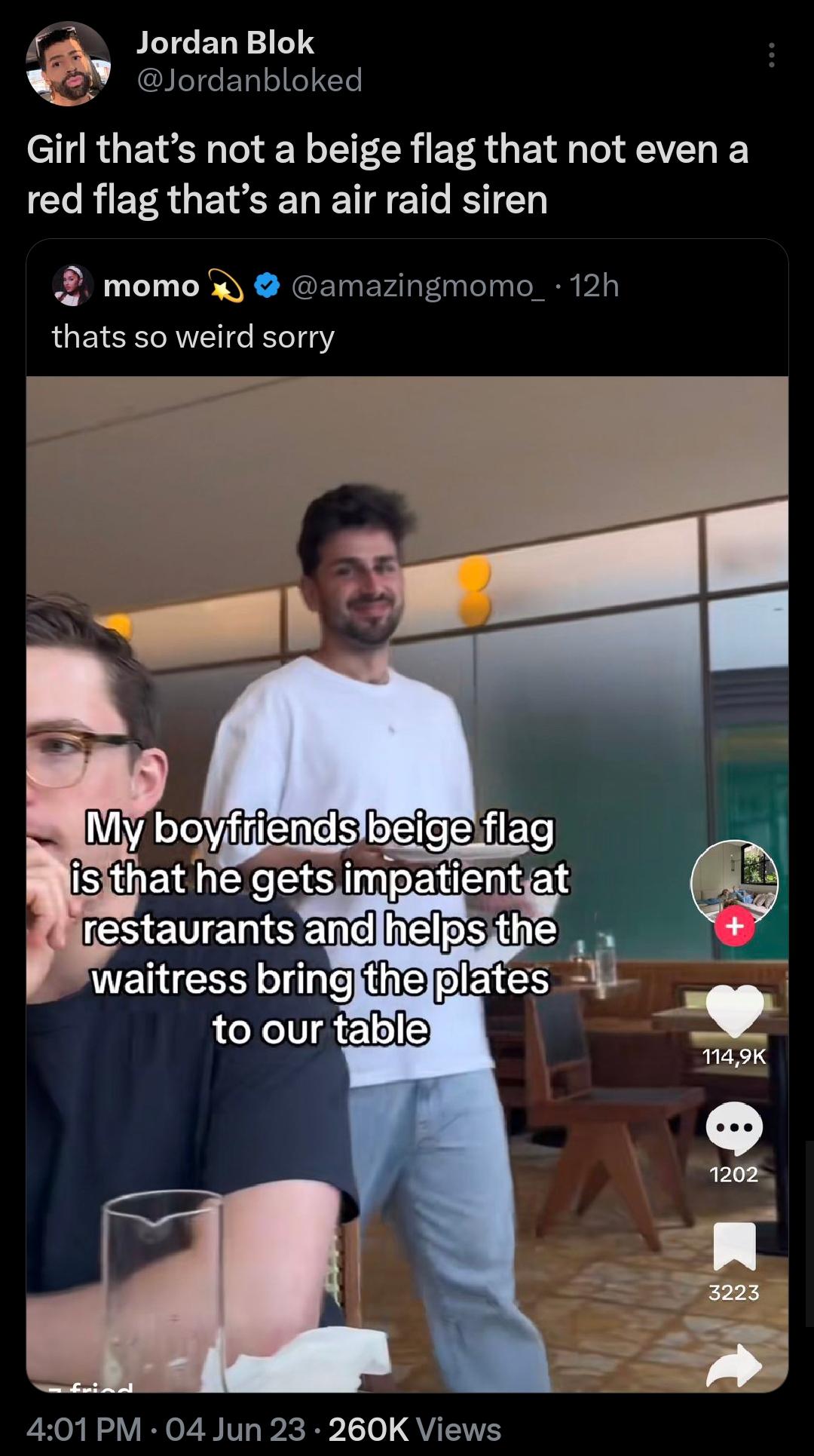
Task: Open the tweet's three-dot overflow menu
Action: point(771,56)
